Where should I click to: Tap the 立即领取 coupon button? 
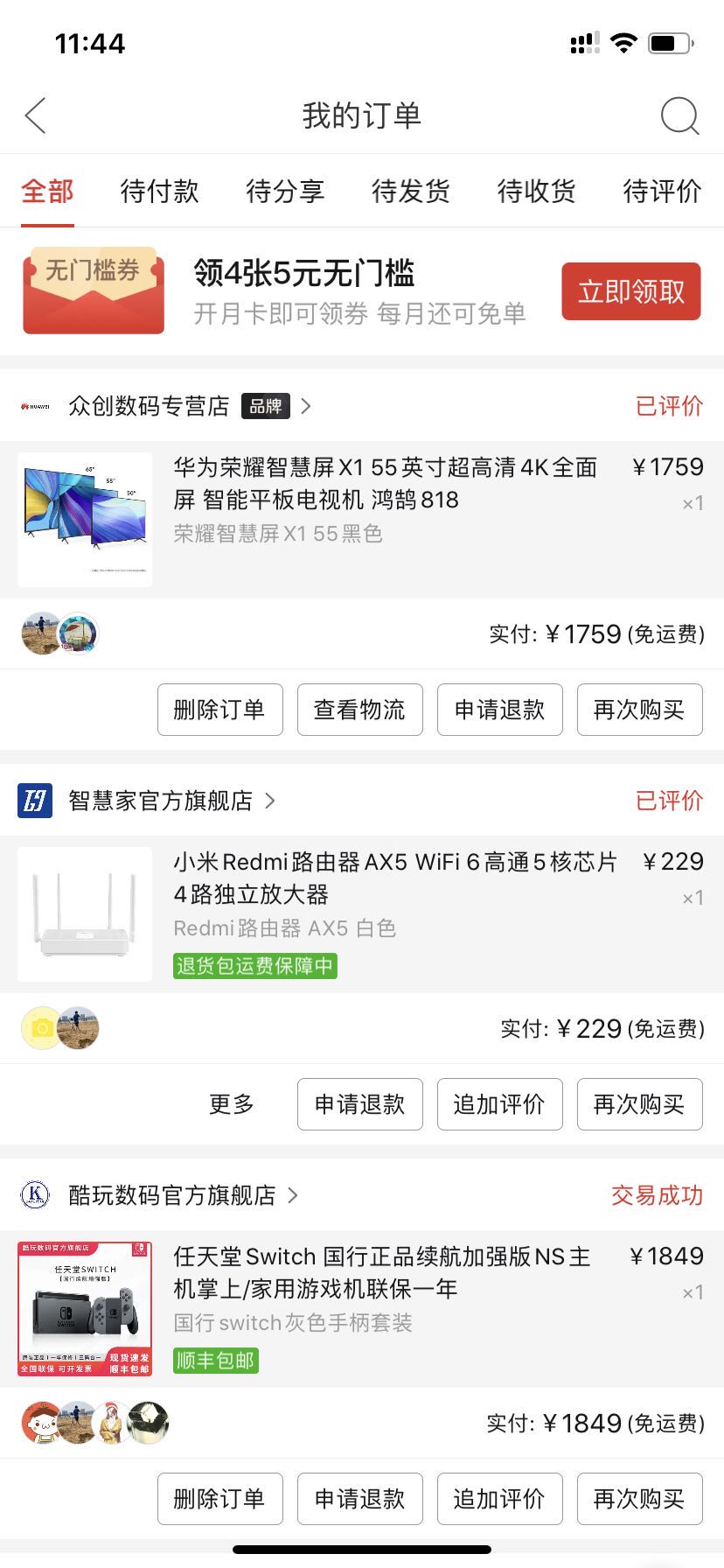tap(631, 291)
